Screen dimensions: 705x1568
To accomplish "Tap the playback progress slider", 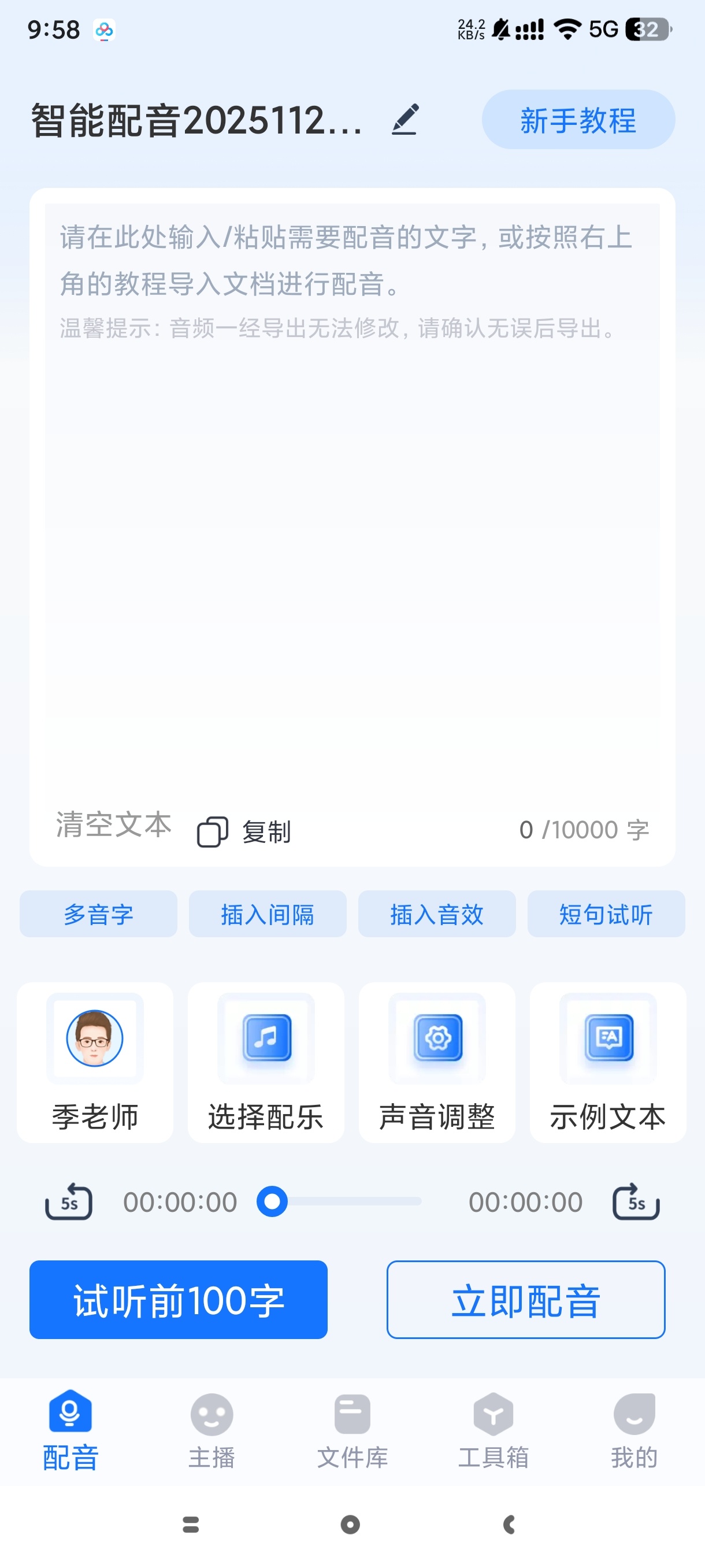I will point(347,1201).
